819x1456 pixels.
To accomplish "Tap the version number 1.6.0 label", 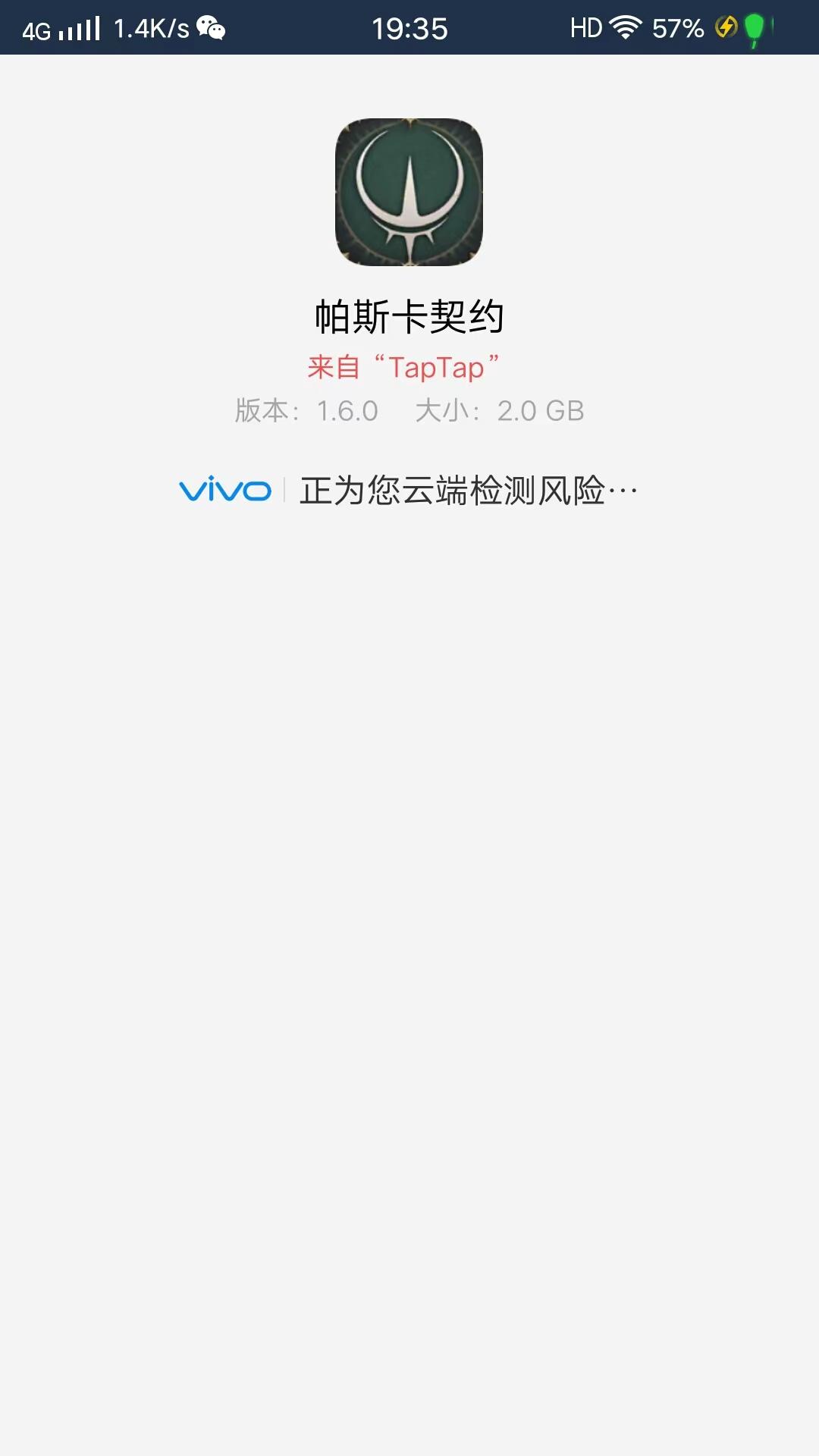I will [347, 412].
